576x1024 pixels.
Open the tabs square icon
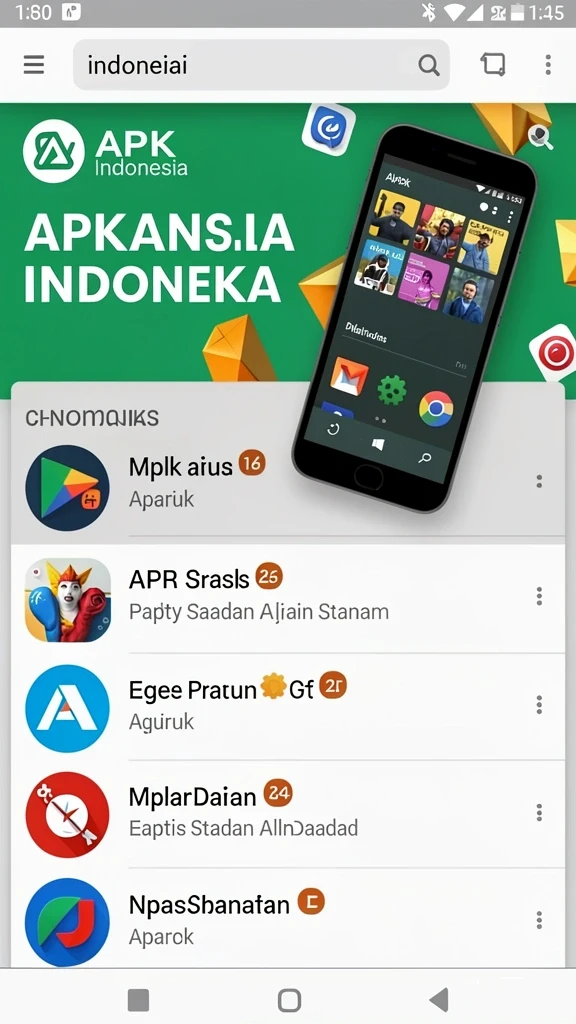click(493, 65)
